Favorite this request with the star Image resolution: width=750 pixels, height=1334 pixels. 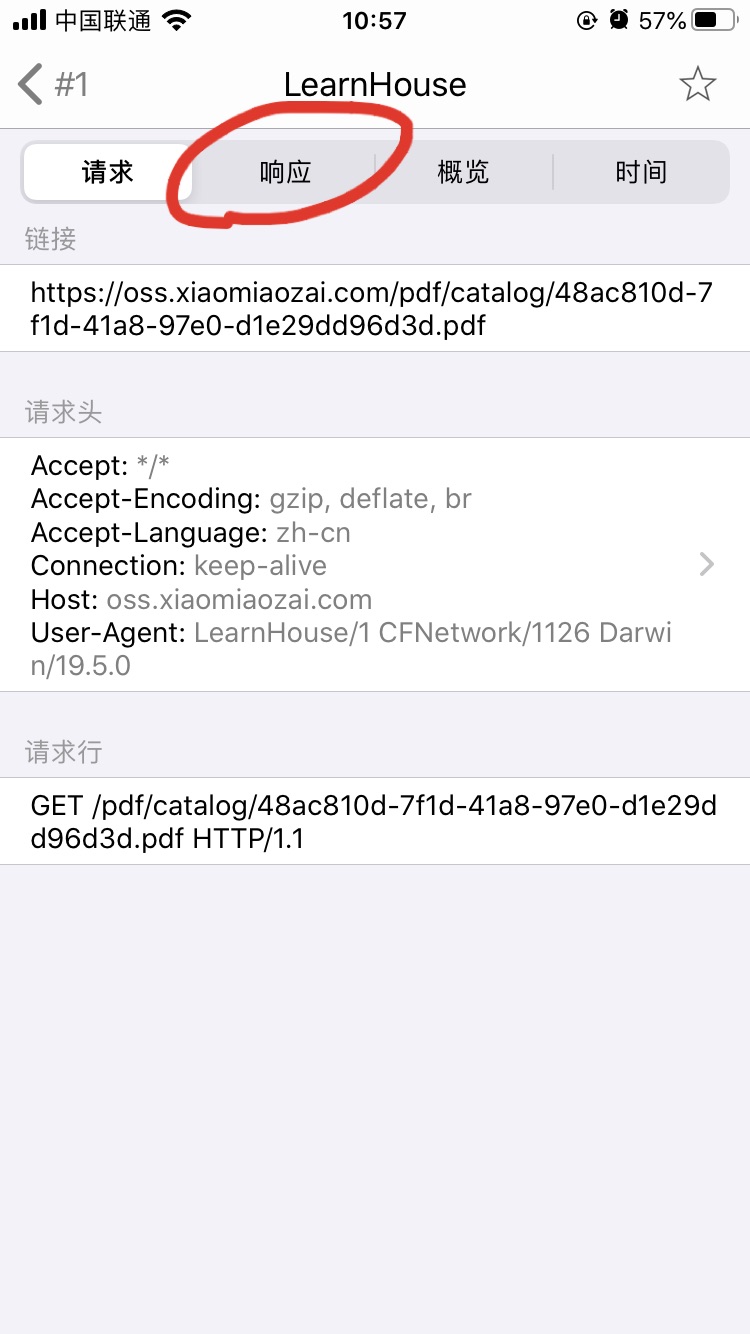point(697,85)
